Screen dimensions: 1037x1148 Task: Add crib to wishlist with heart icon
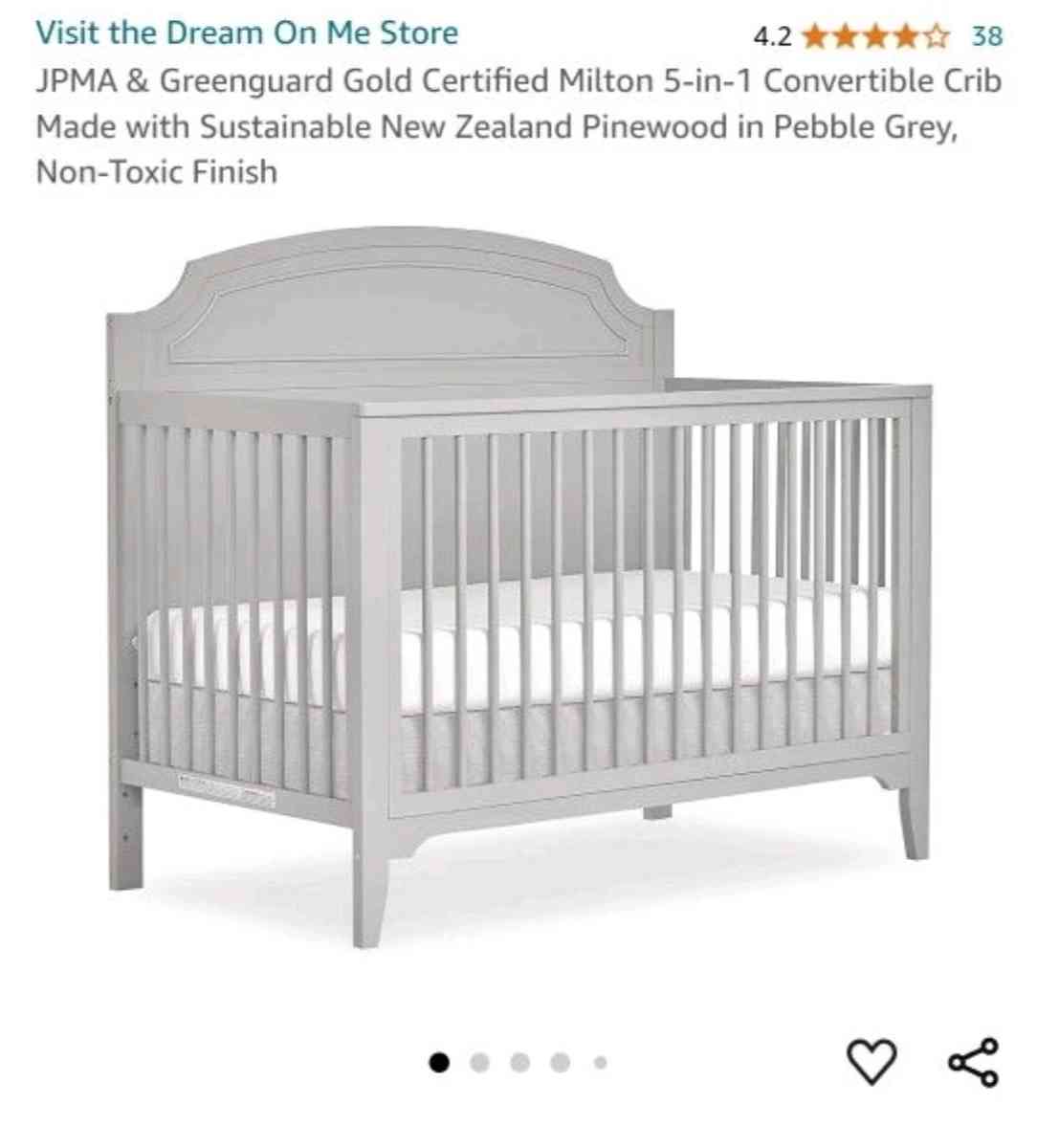(x=873, y=1062)
